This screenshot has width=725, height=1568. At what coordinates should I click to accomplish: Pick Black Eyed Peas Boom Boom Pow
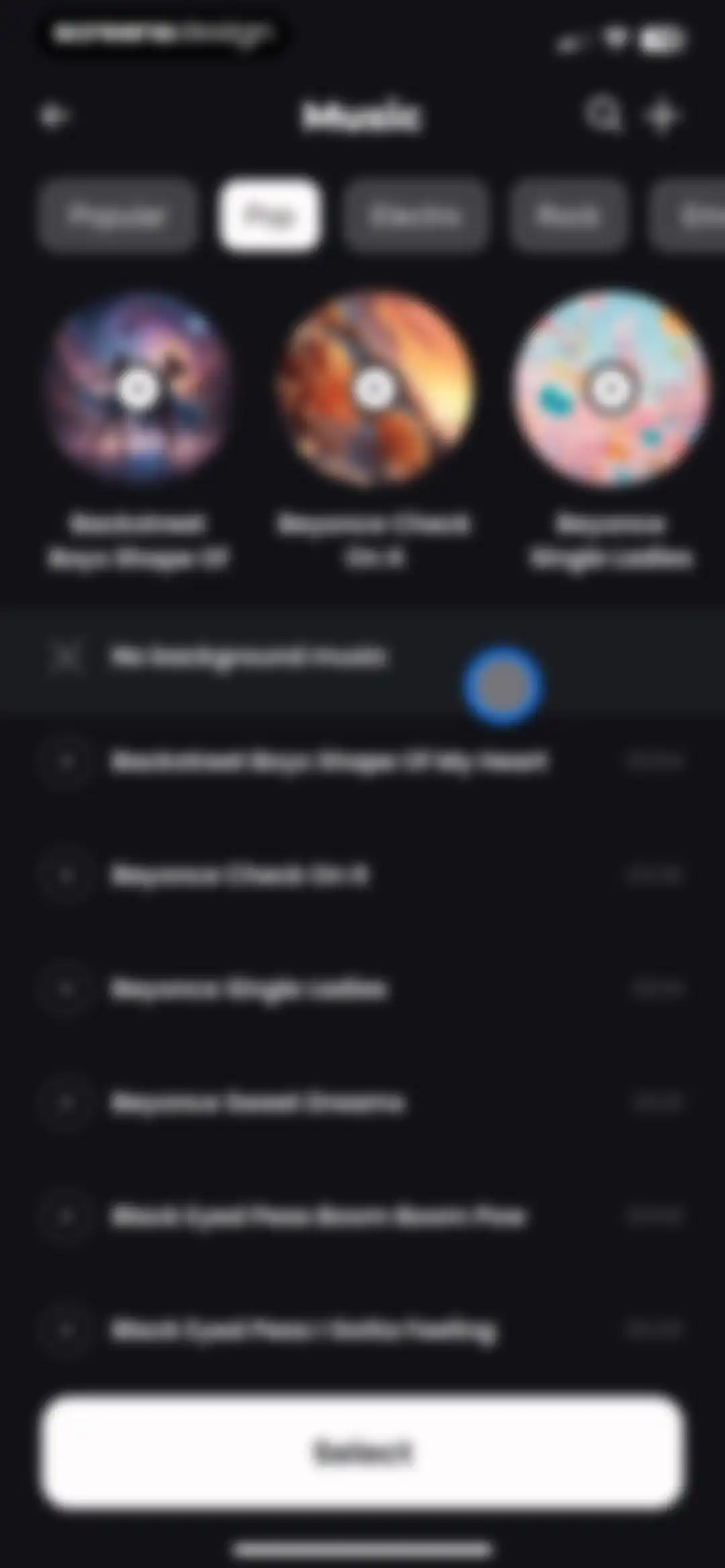click(362, 1216)
